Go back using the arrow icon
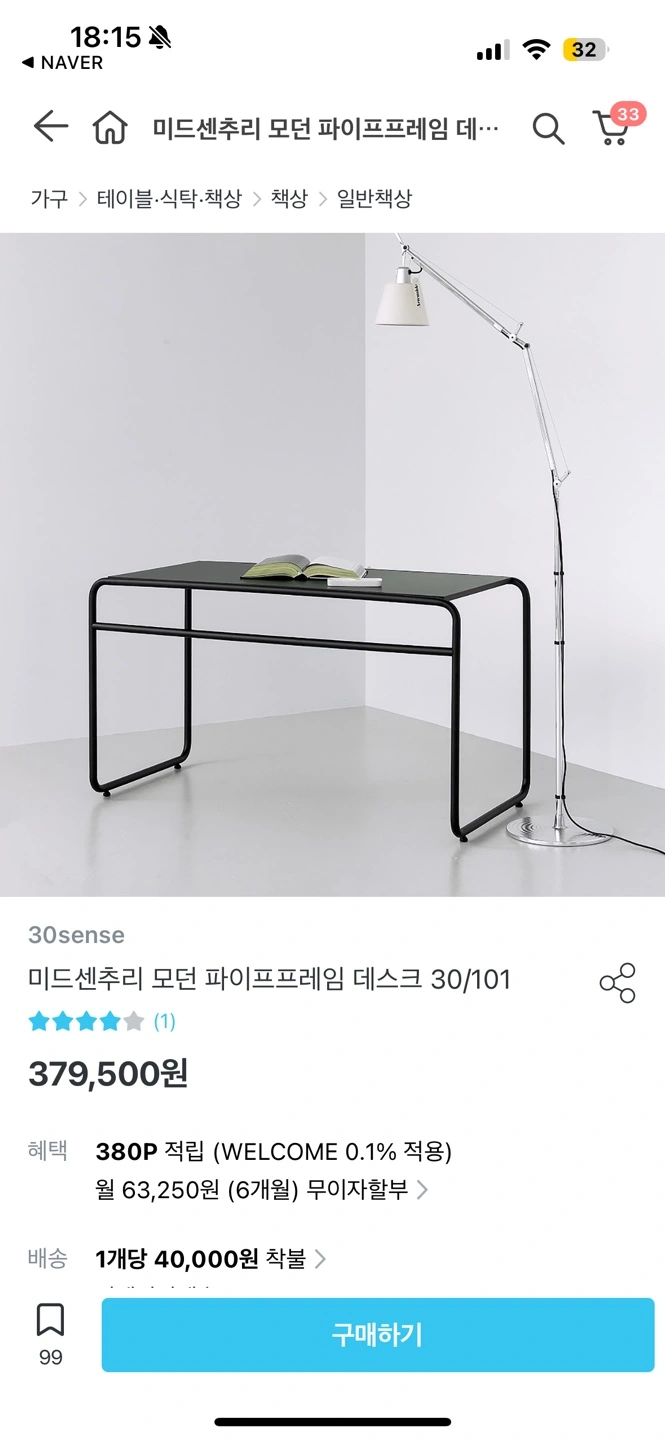 point(50,127)
